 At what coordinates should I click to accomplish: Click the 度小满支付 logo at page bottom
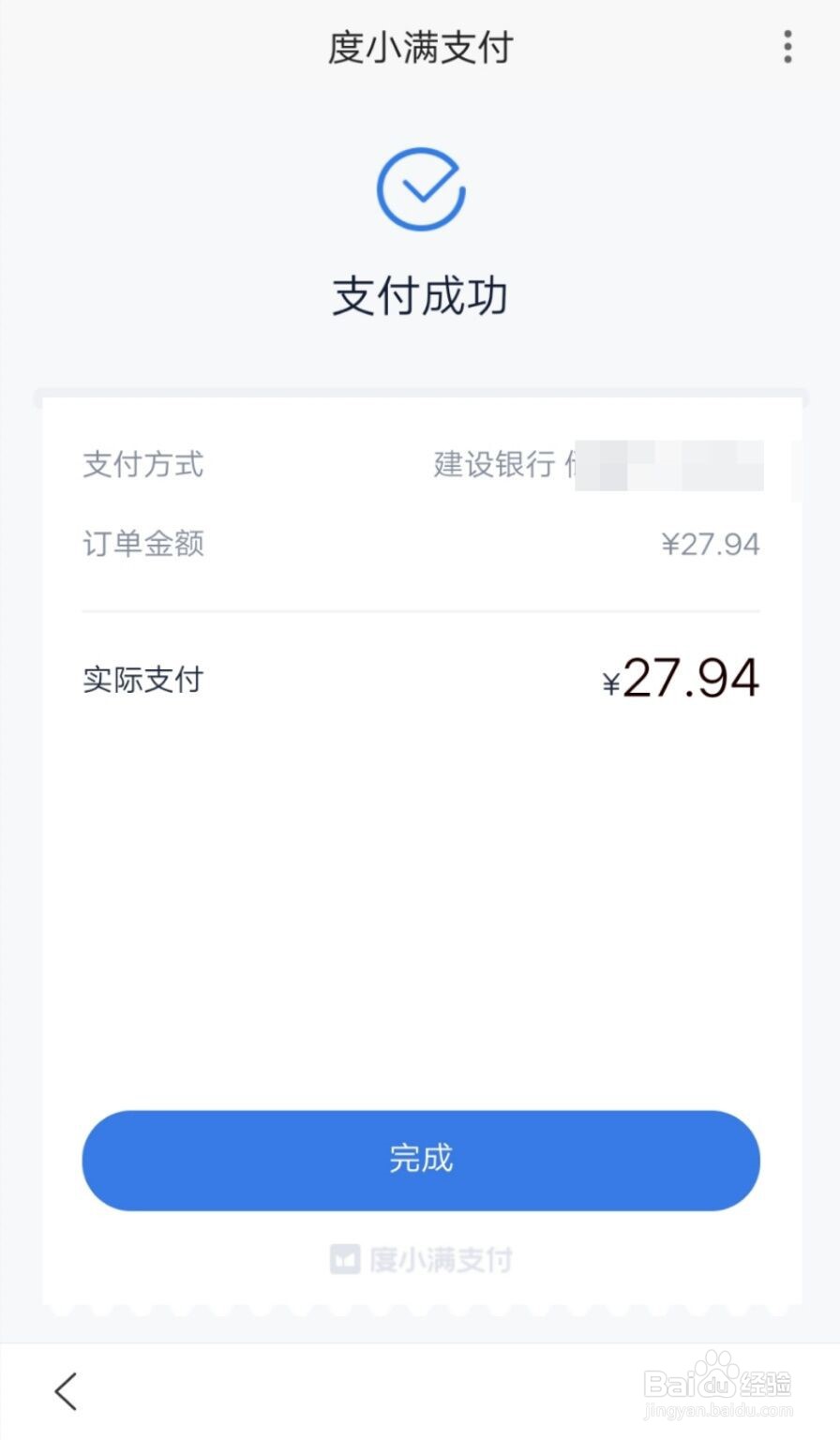[x=420, y=1260]
